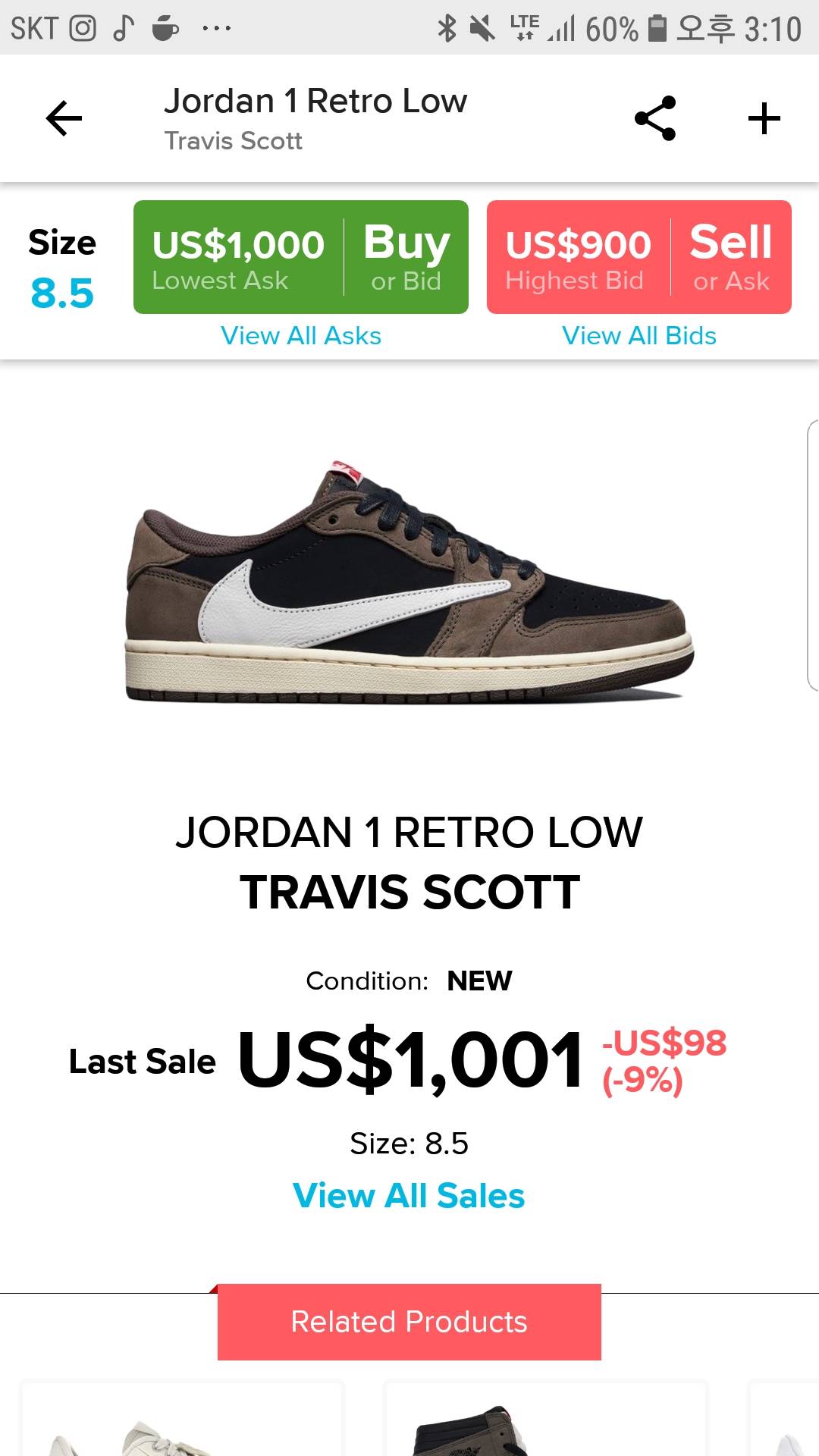Buy or bid at US$1,000 lowest ask

pyautogui.click(x=301, y=257)
